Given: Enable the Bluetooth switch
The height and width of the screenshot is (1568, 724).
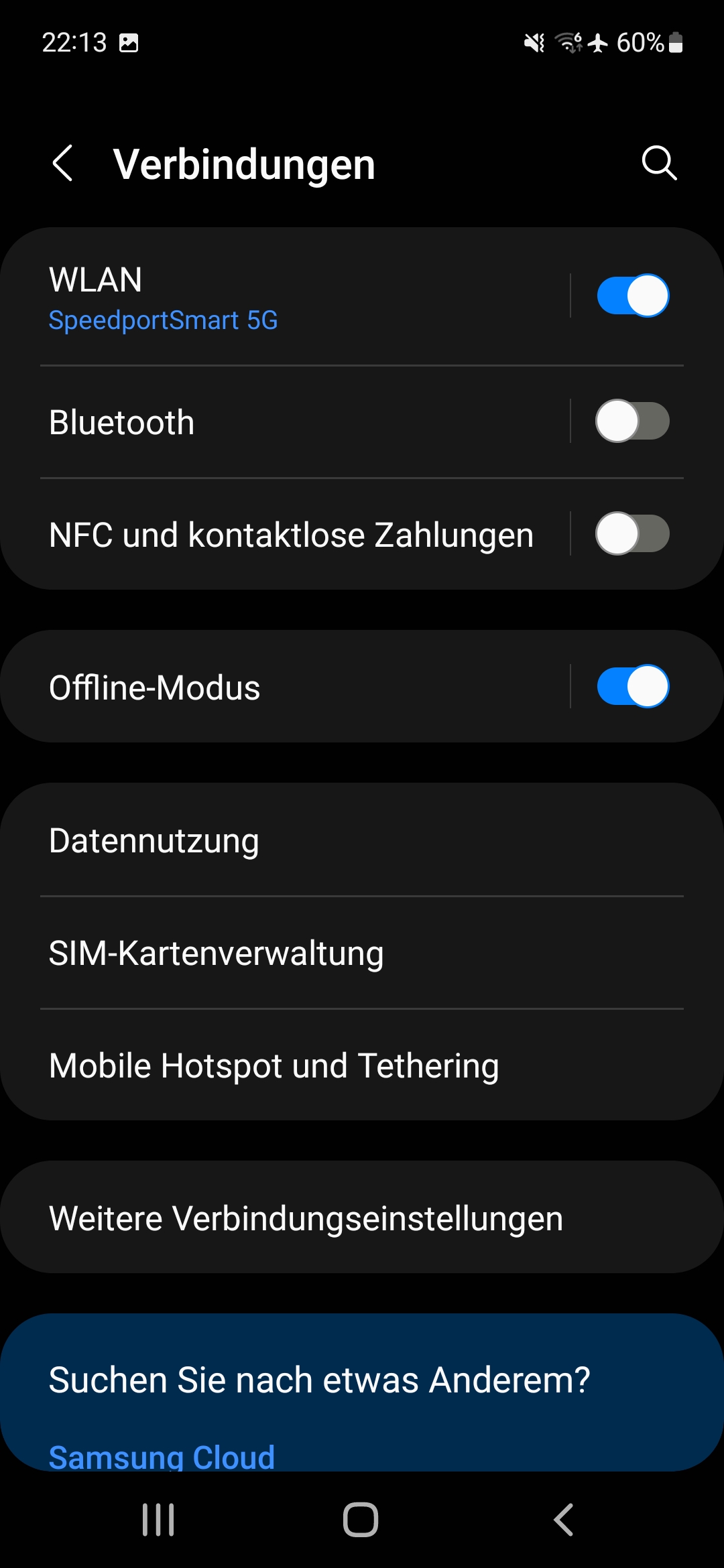Looking at the screenshot, I should (633, 421).
